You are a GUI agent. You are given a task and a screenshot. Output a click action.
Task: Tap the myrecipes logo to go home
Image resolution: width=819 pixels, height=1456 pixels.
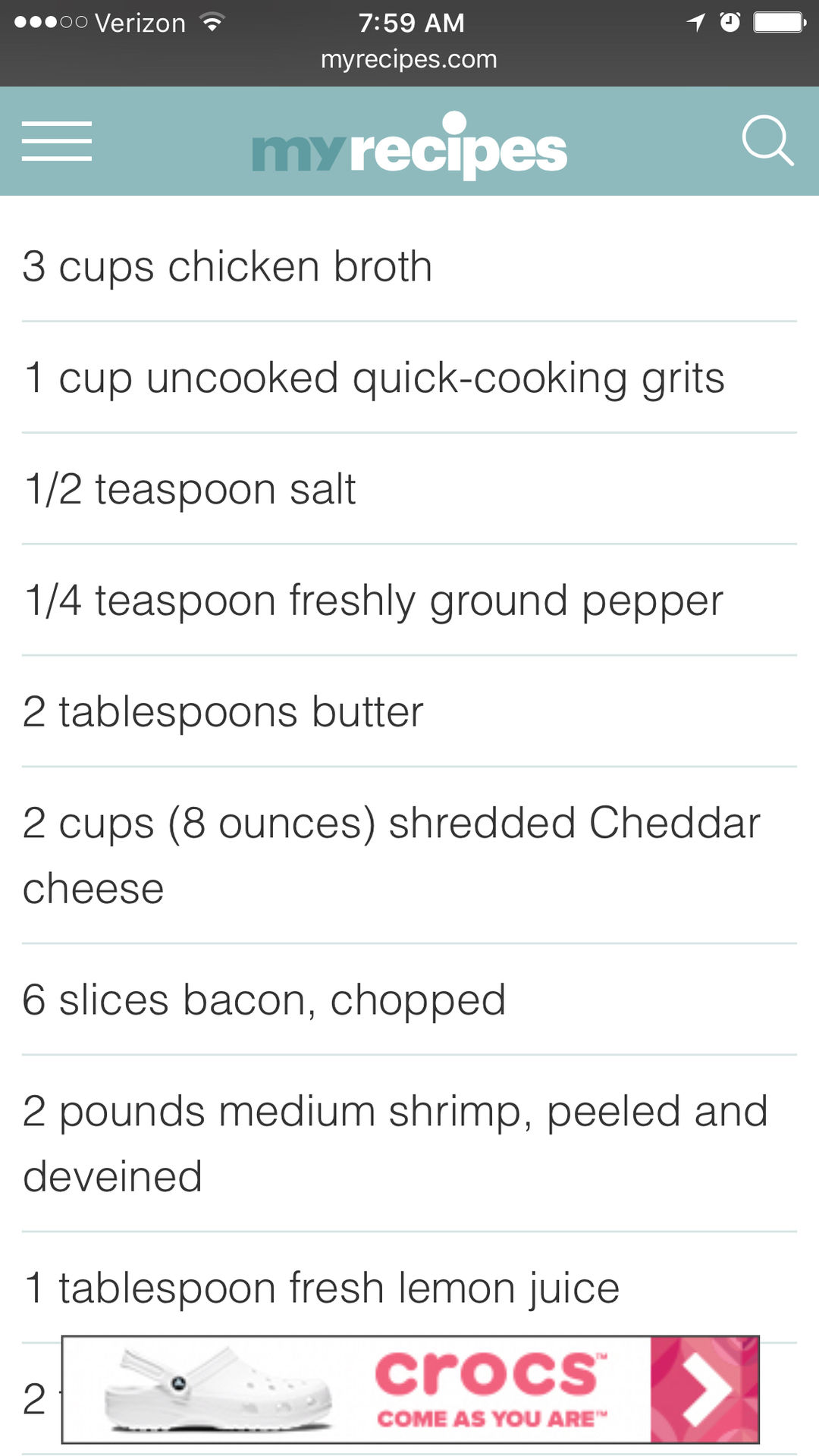pyautogui.click(x=409, y=146)
